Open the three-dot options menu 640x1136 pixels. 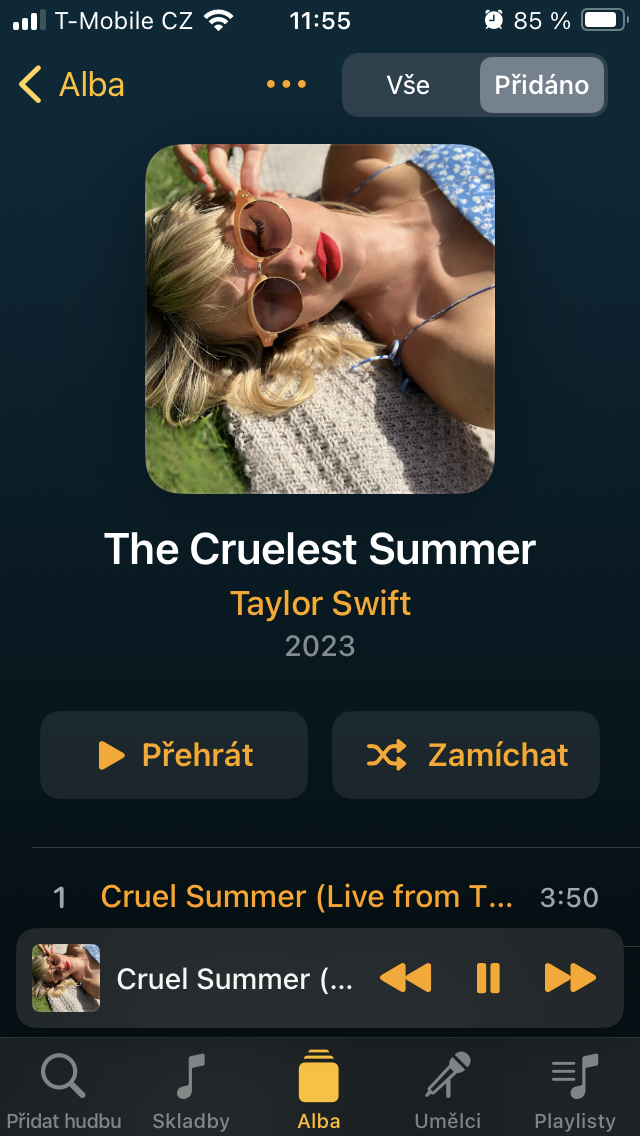(287, 85)
